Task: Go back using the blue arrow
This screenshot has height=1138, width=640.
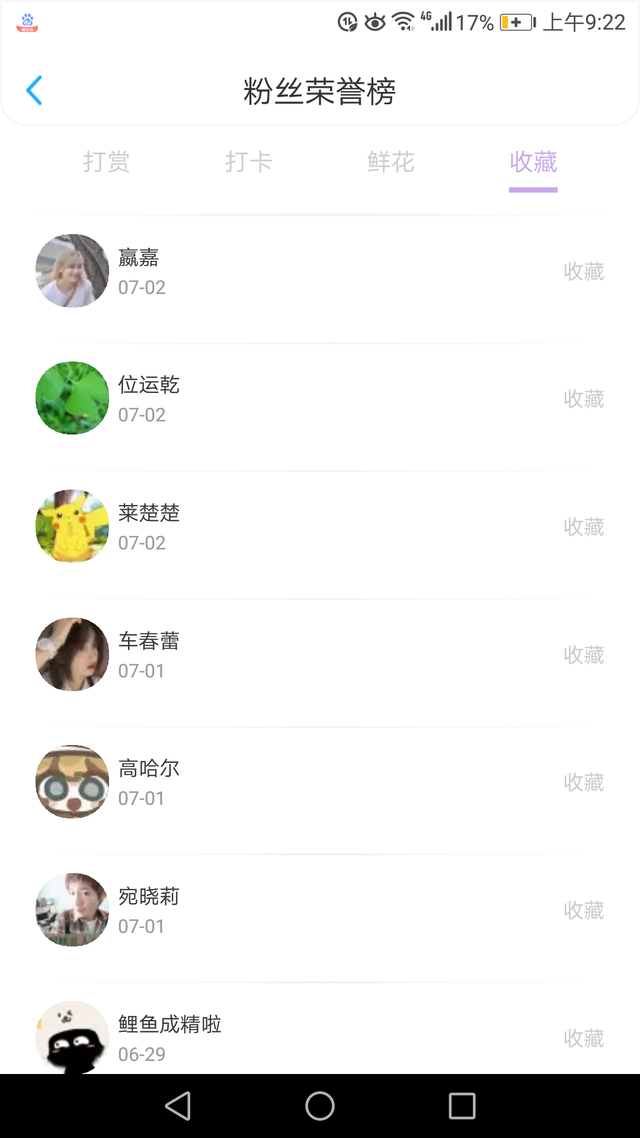Action: [34, 91]
